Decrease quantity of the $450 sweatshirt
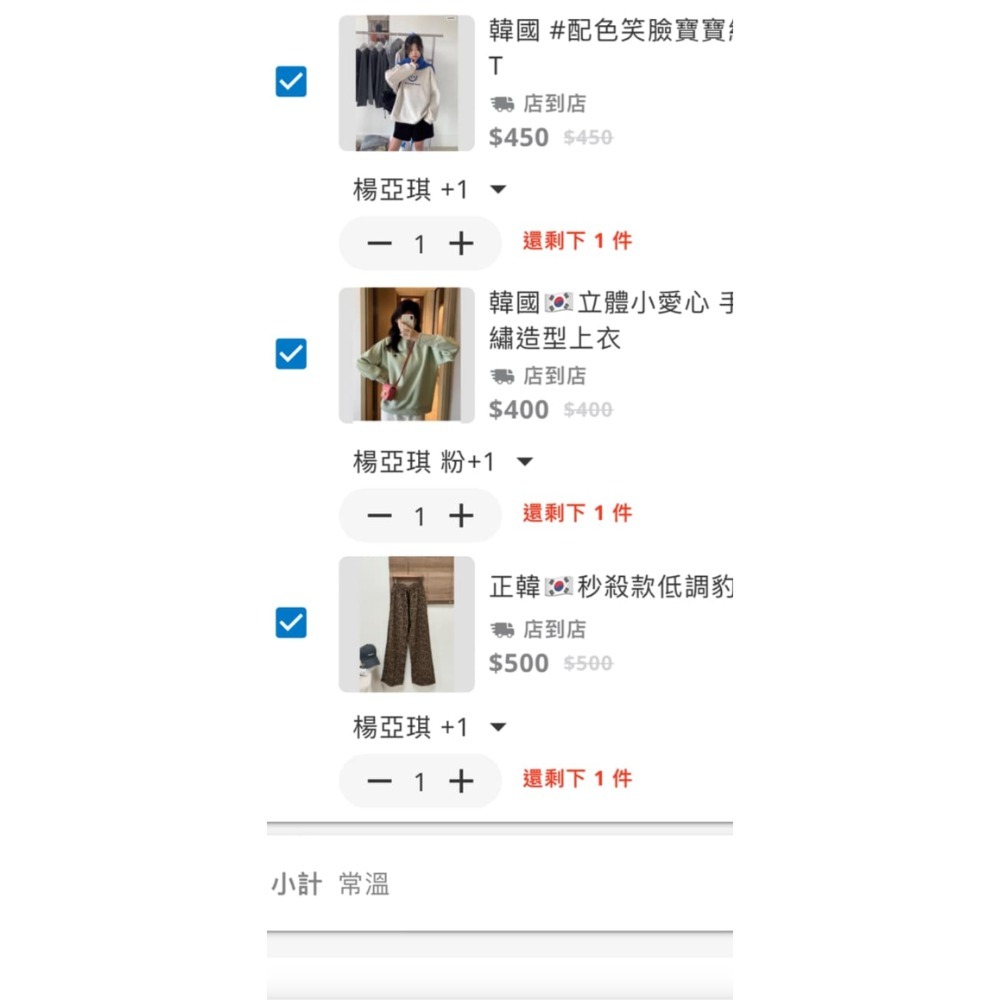1000x1000 pixels. (x=380, y=243)
